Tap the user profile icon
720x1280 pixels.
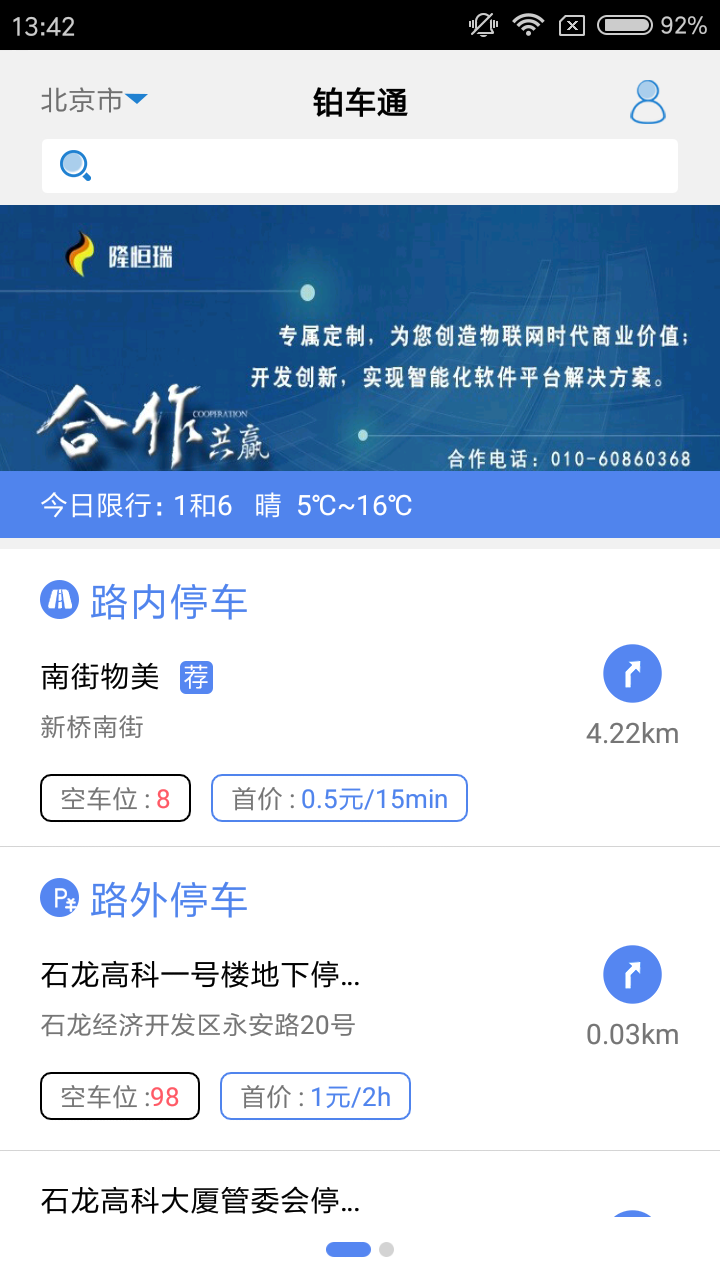pyautogui.click(x=647, y=102)
